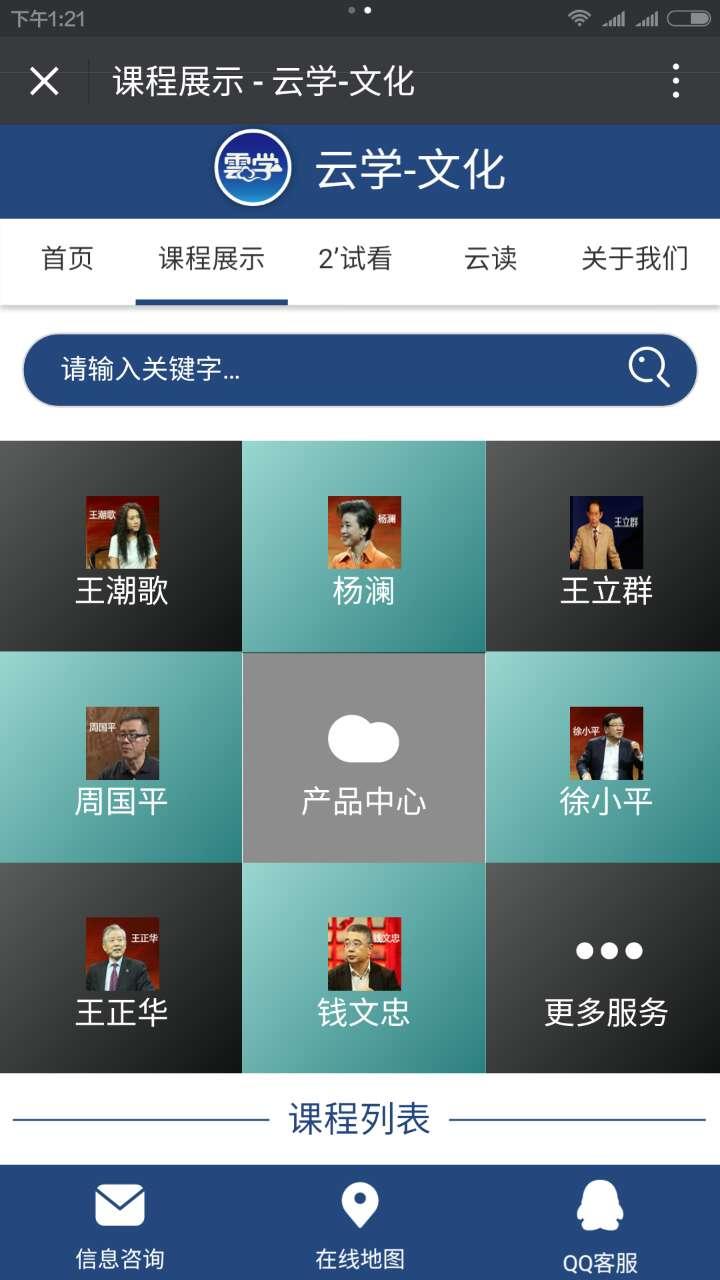Open the 产品中心 tile

(364, 758)
